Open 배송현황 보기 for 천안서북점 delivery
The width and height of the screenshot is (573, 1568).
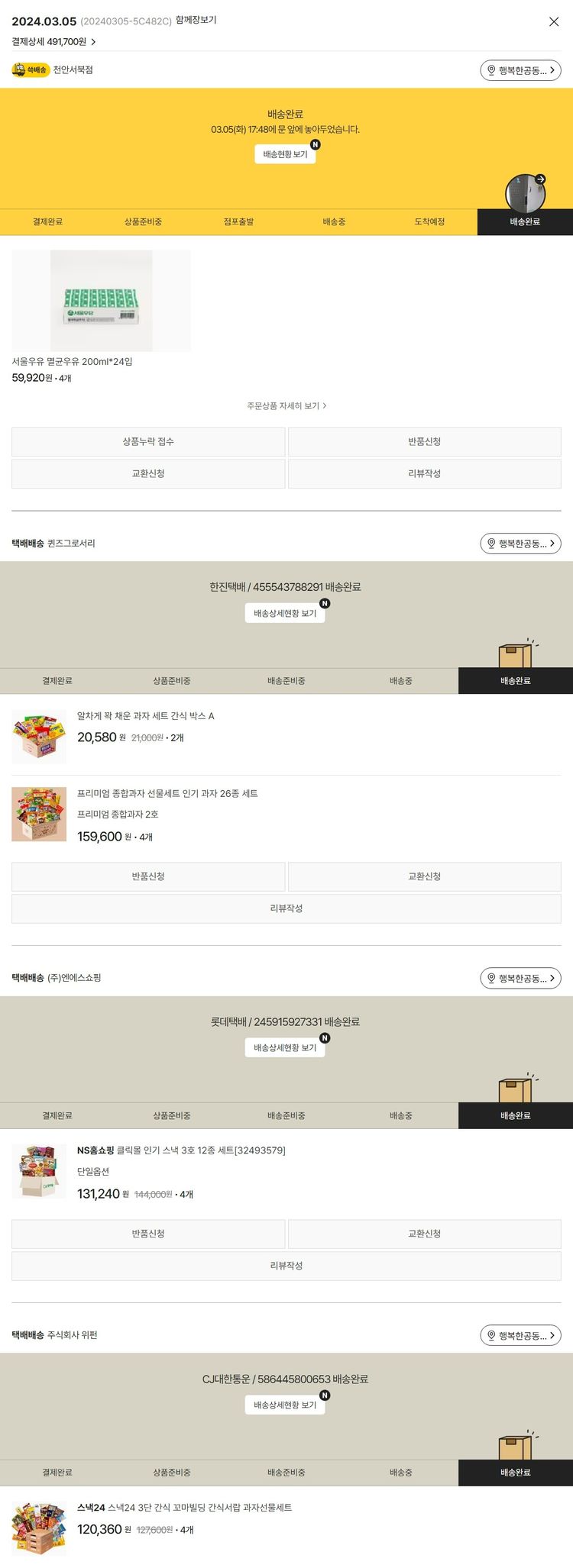pos(285,154)
